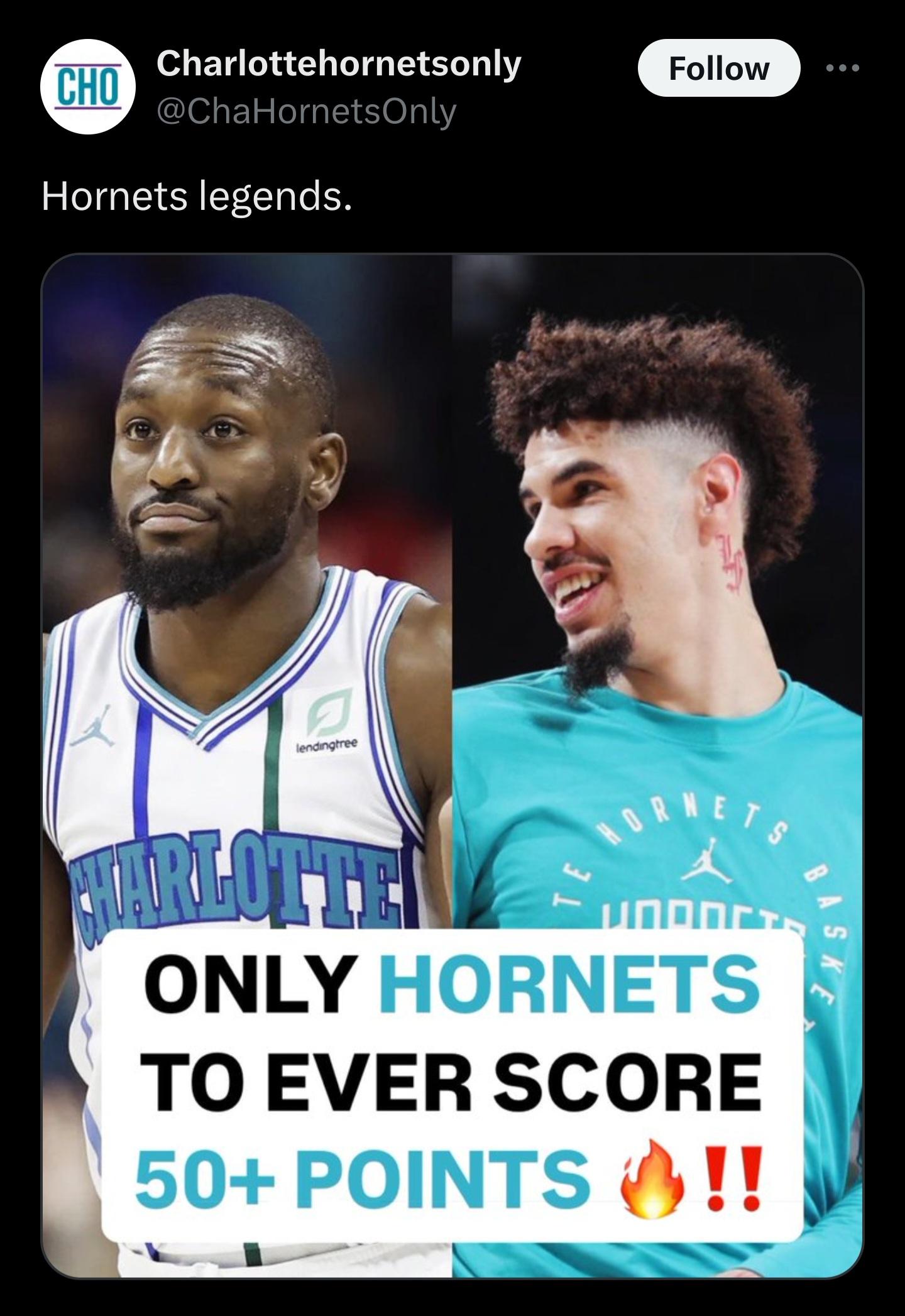Expand the Hornets legends post image
The image size is (905, 1316).
tap(452, 765)
